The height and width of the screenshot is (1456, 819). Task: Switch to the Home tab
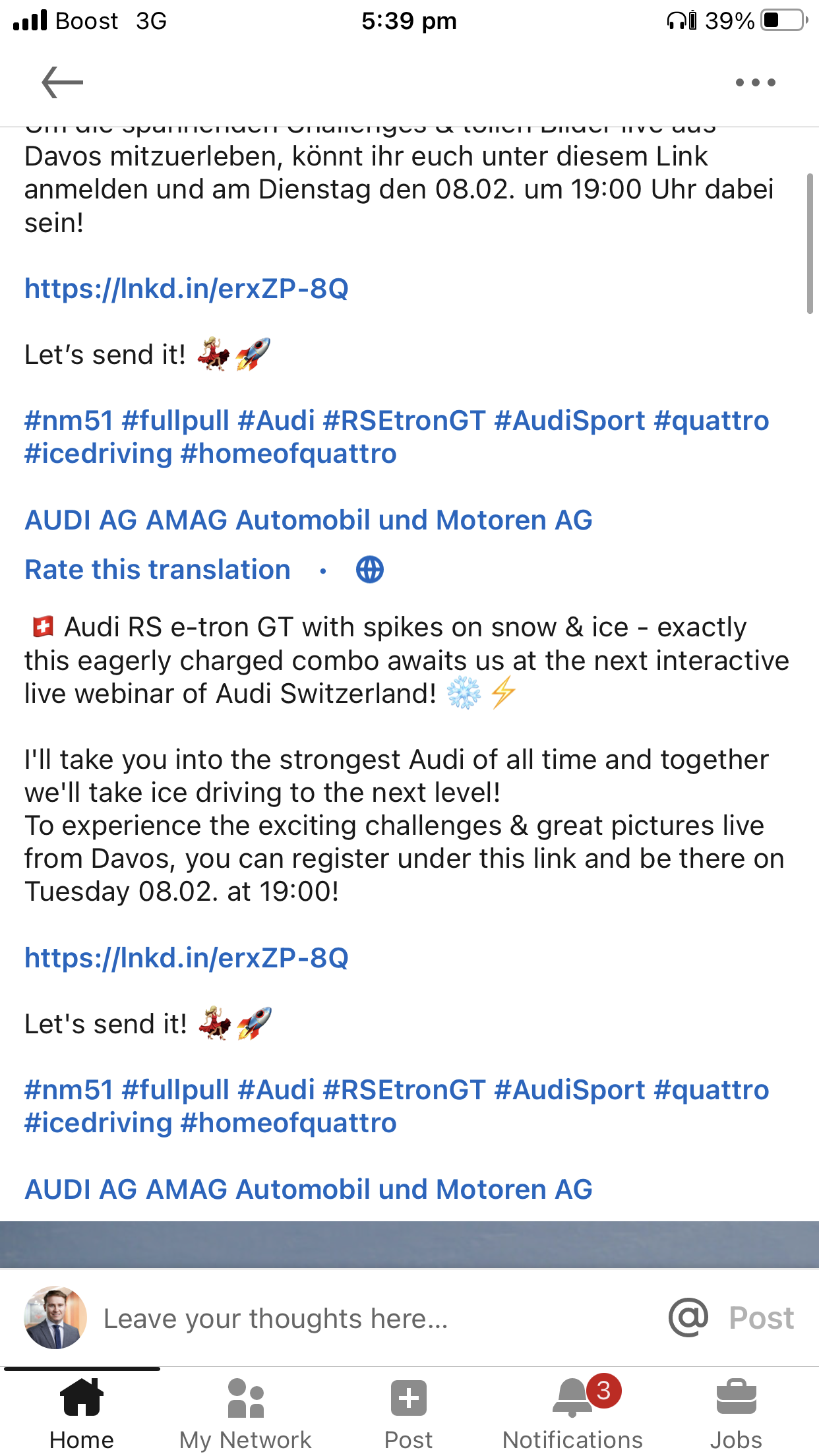coord(82,1414)
